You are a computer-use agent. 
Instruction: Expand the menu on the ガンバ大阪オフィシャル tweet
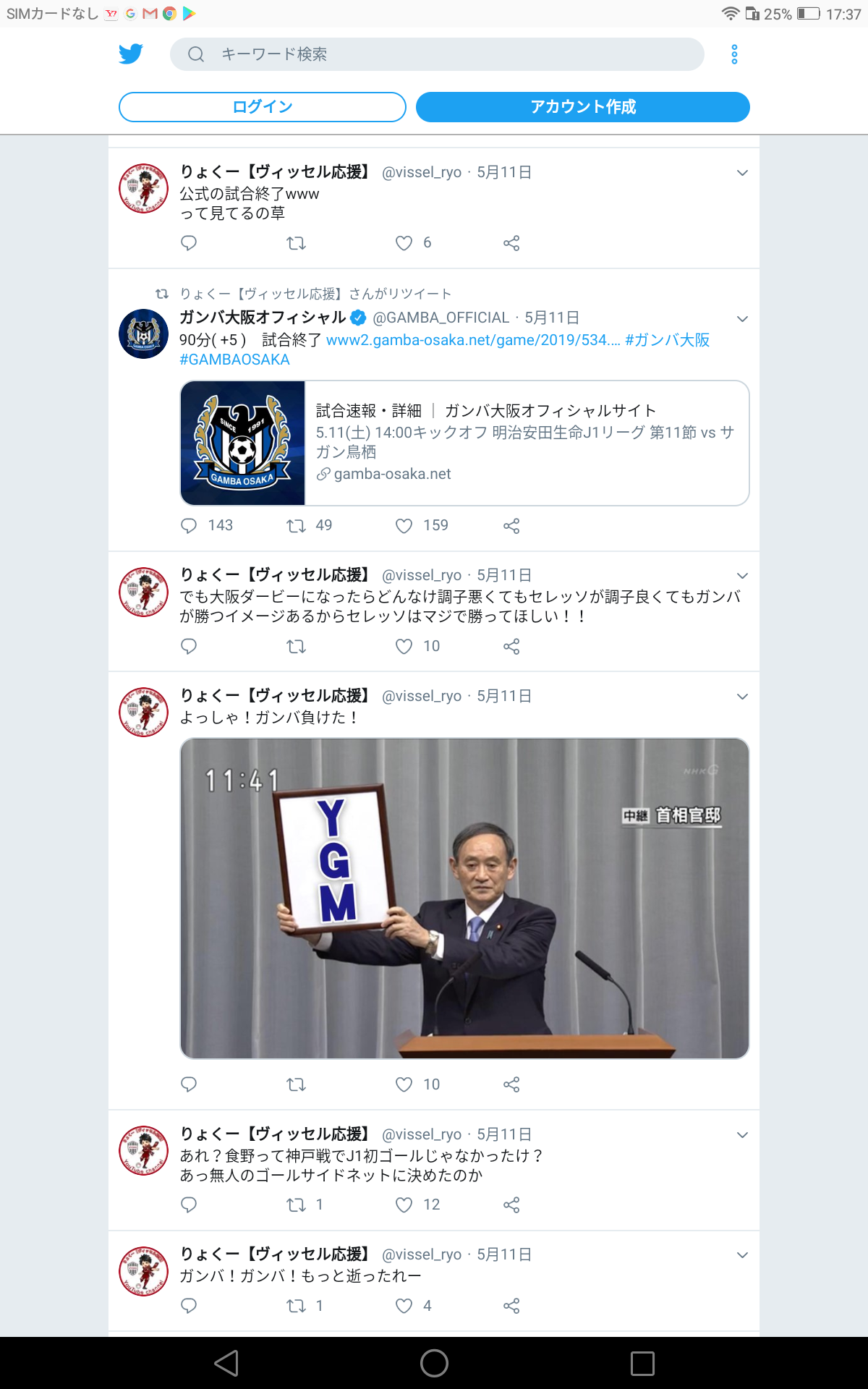[x=742, y=319]
